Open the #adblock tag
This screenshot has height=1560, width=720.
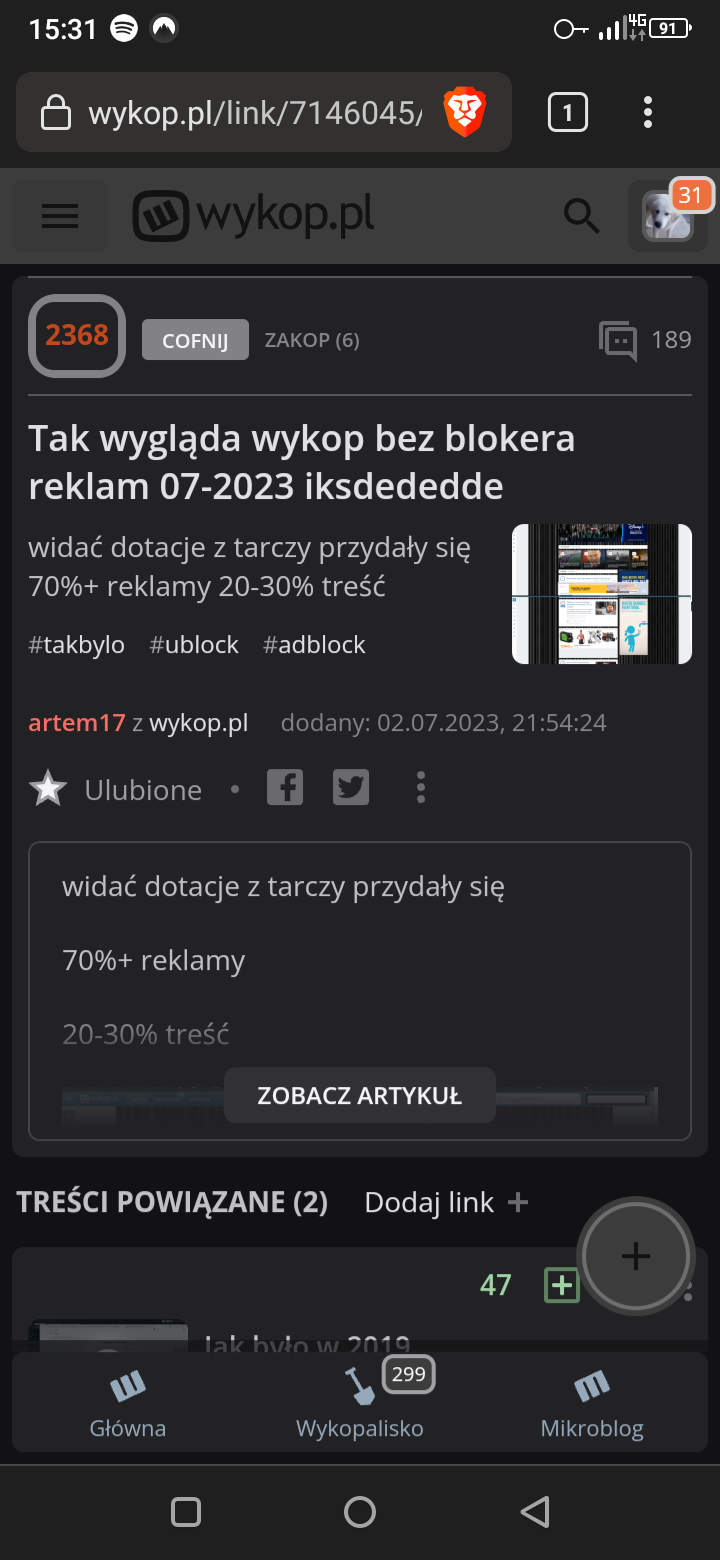point(314,645)
